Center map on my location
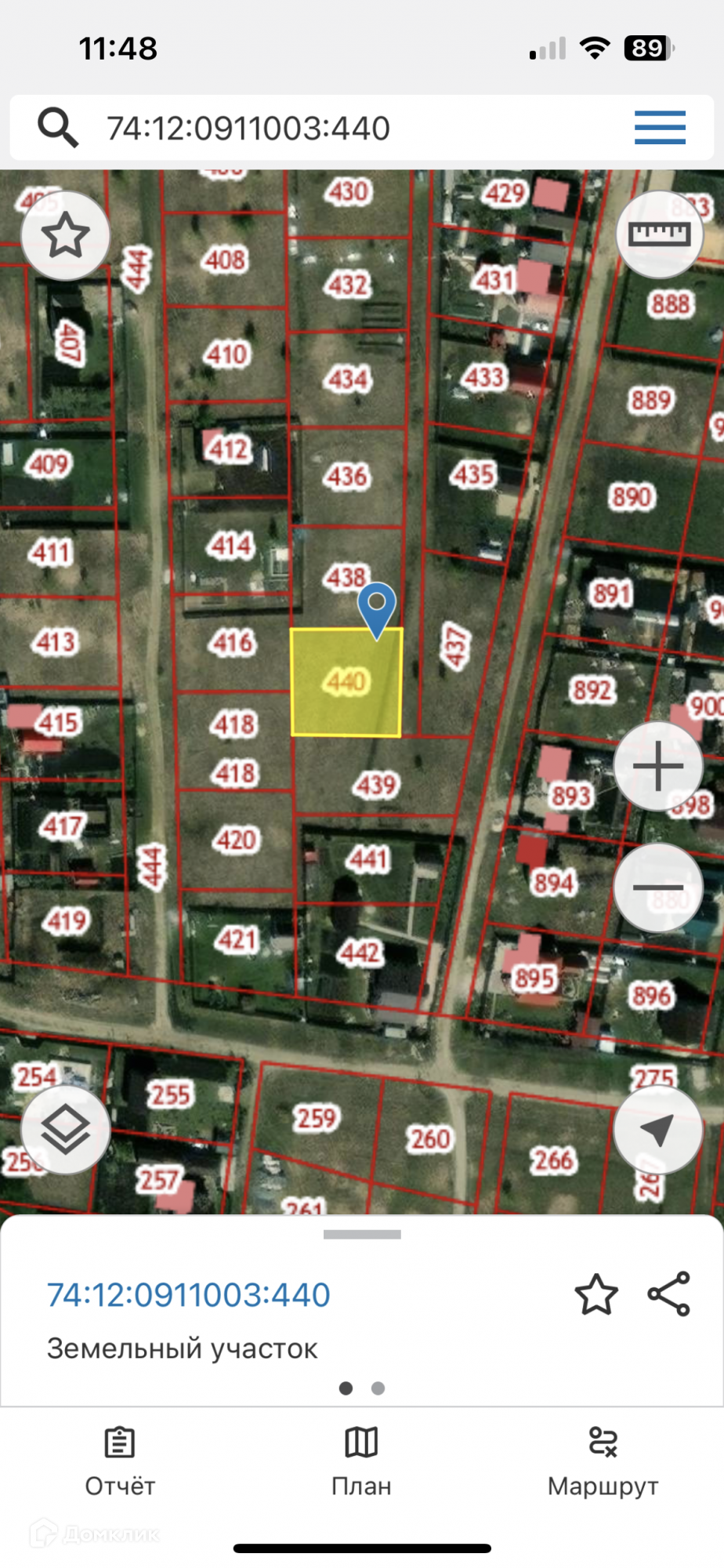The image size is (724, 1568). pyautogui.click(x=658, y=1129)
